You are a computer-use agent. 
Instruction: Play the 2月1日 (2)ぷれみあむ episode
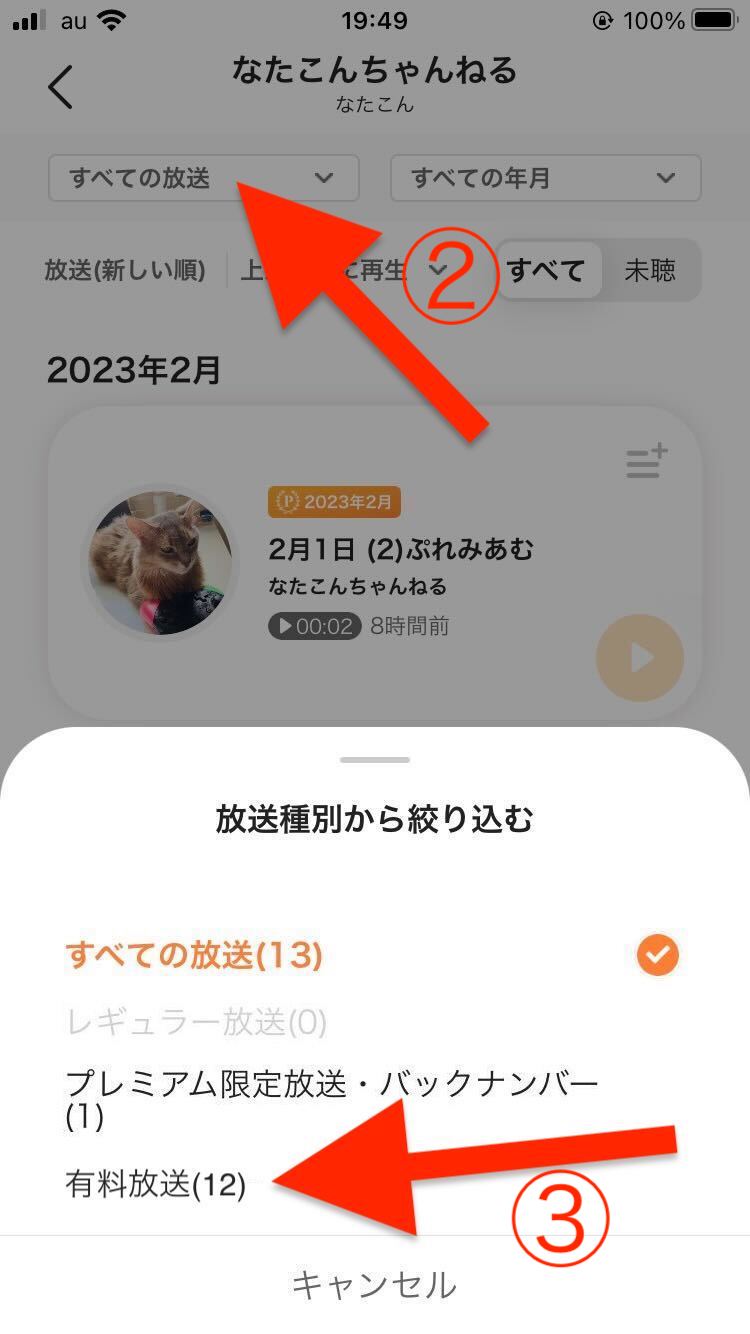[639, 658]
